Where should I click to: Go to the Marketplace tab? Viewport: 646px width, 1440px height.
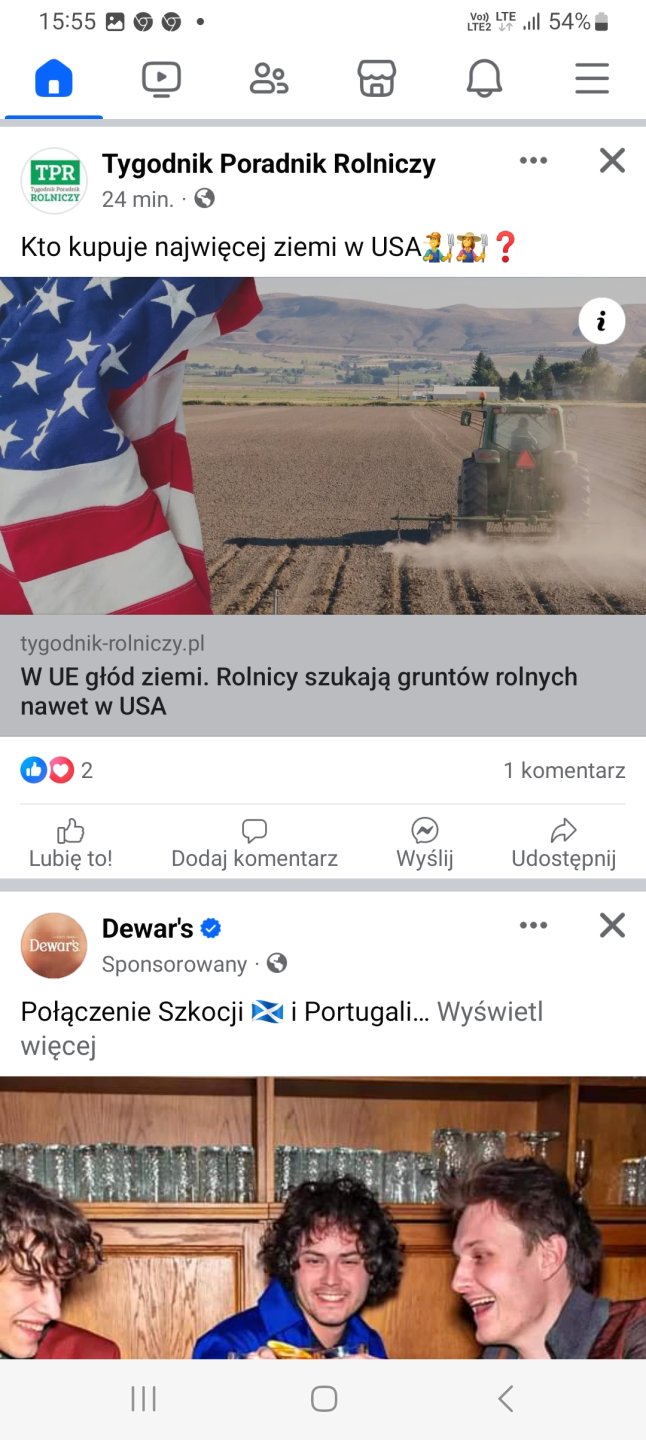(377, 78)
